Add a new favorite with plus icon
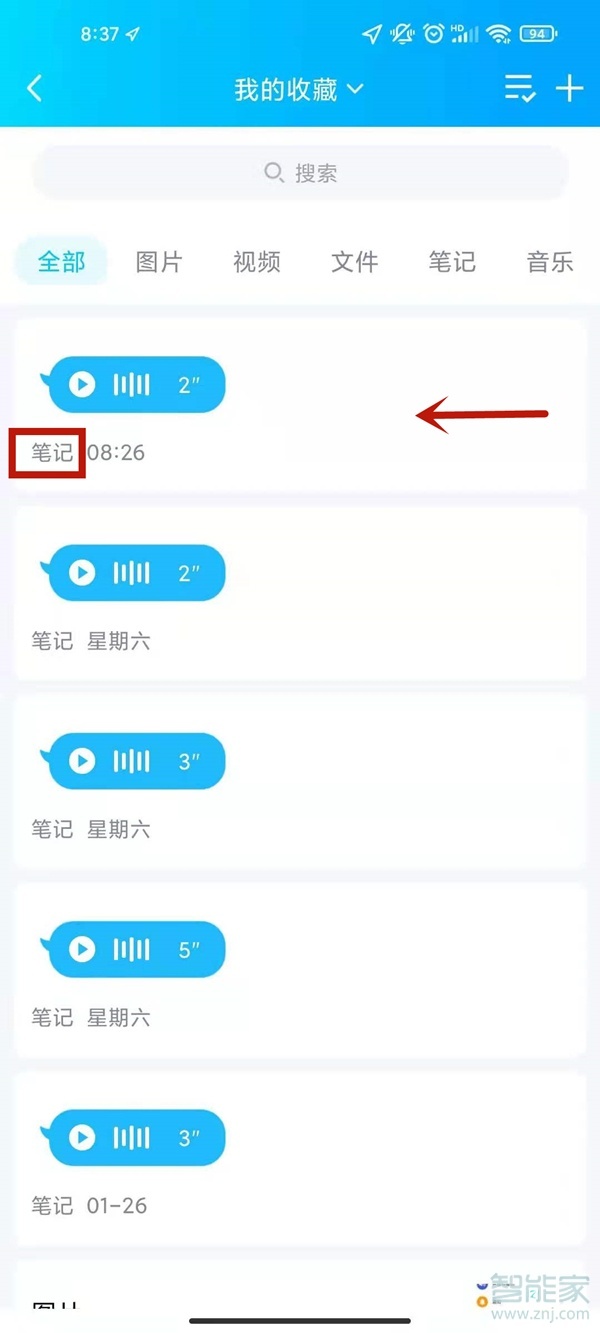 pos(570,88)
